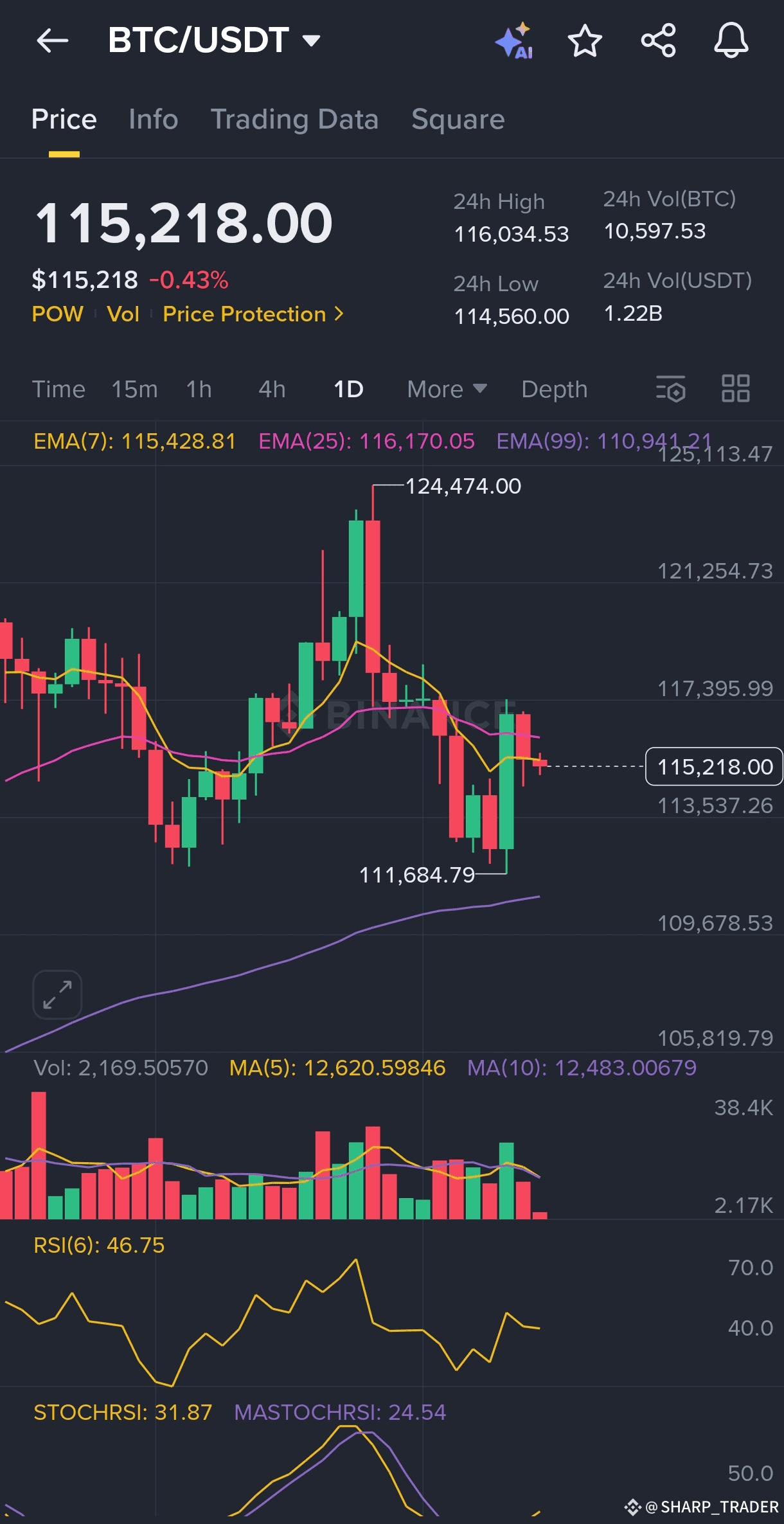
Task: Open the BTC/USDT pair dropdown
Action: (214, 40)
